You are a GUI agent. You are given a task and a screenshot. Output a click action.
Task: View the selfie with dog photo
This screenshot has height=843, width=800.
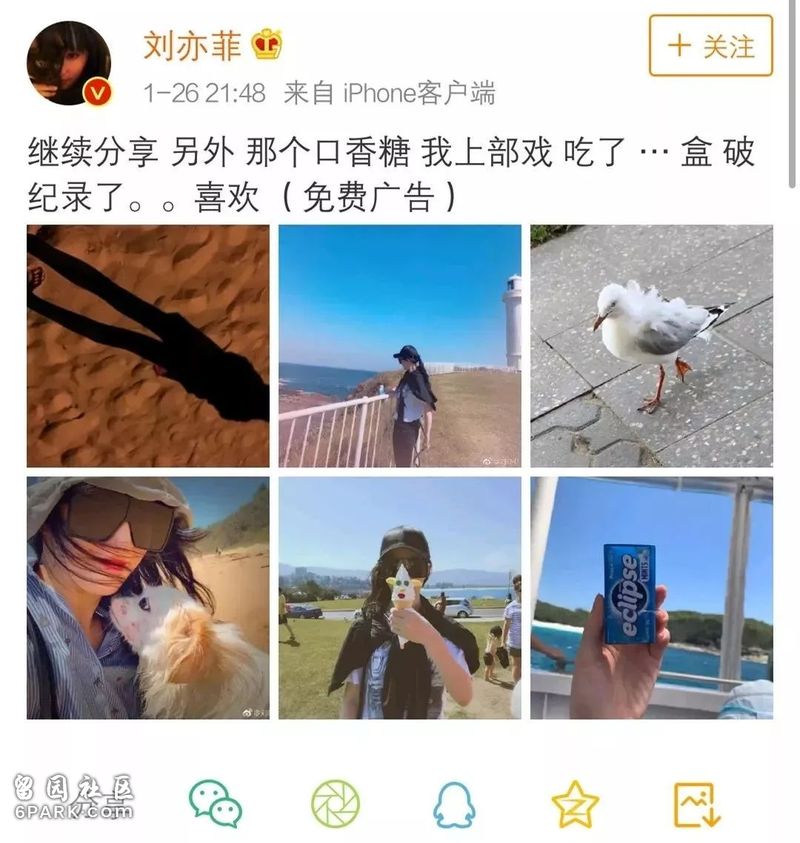148,597
